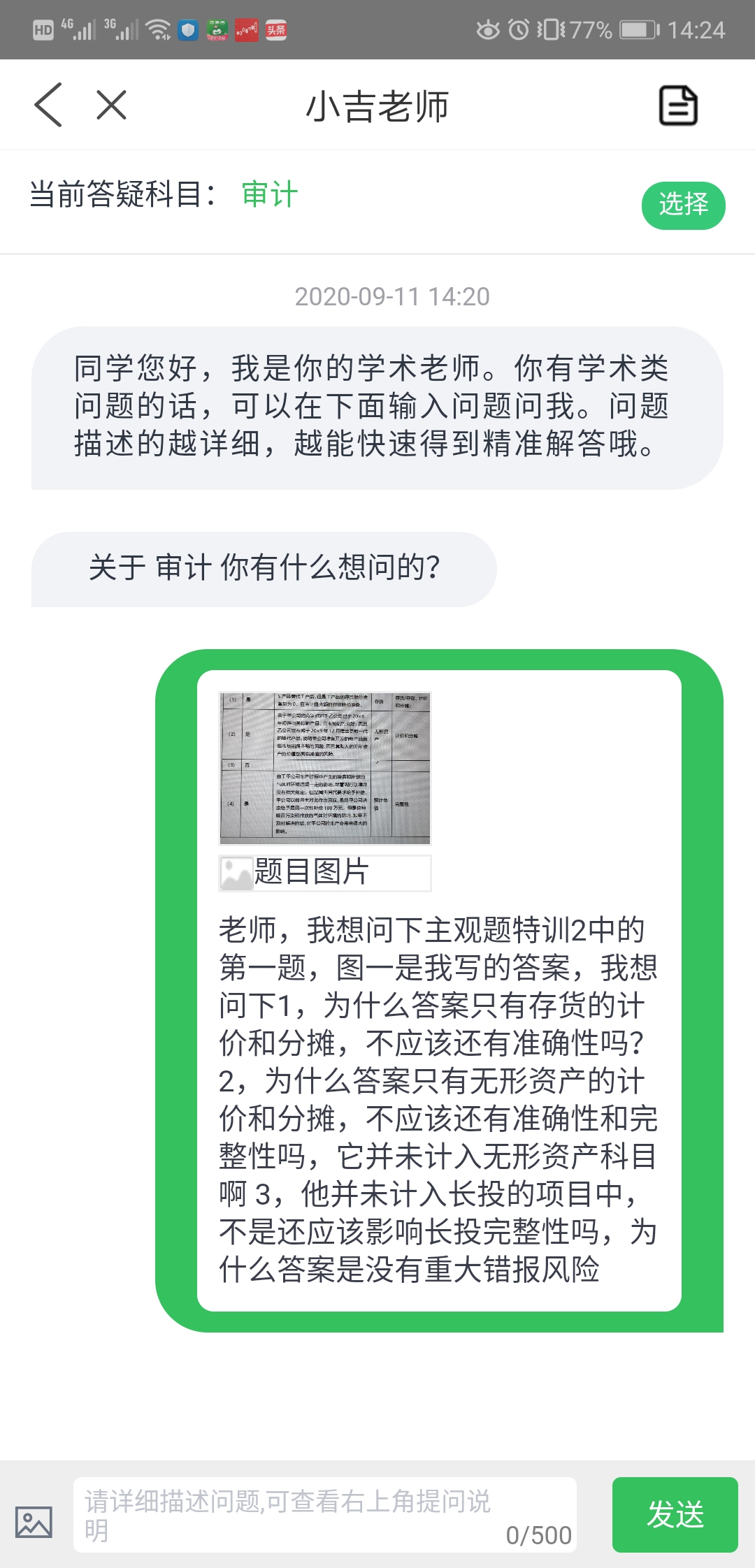Attach a picture using the image icon

pos(34,1521)
